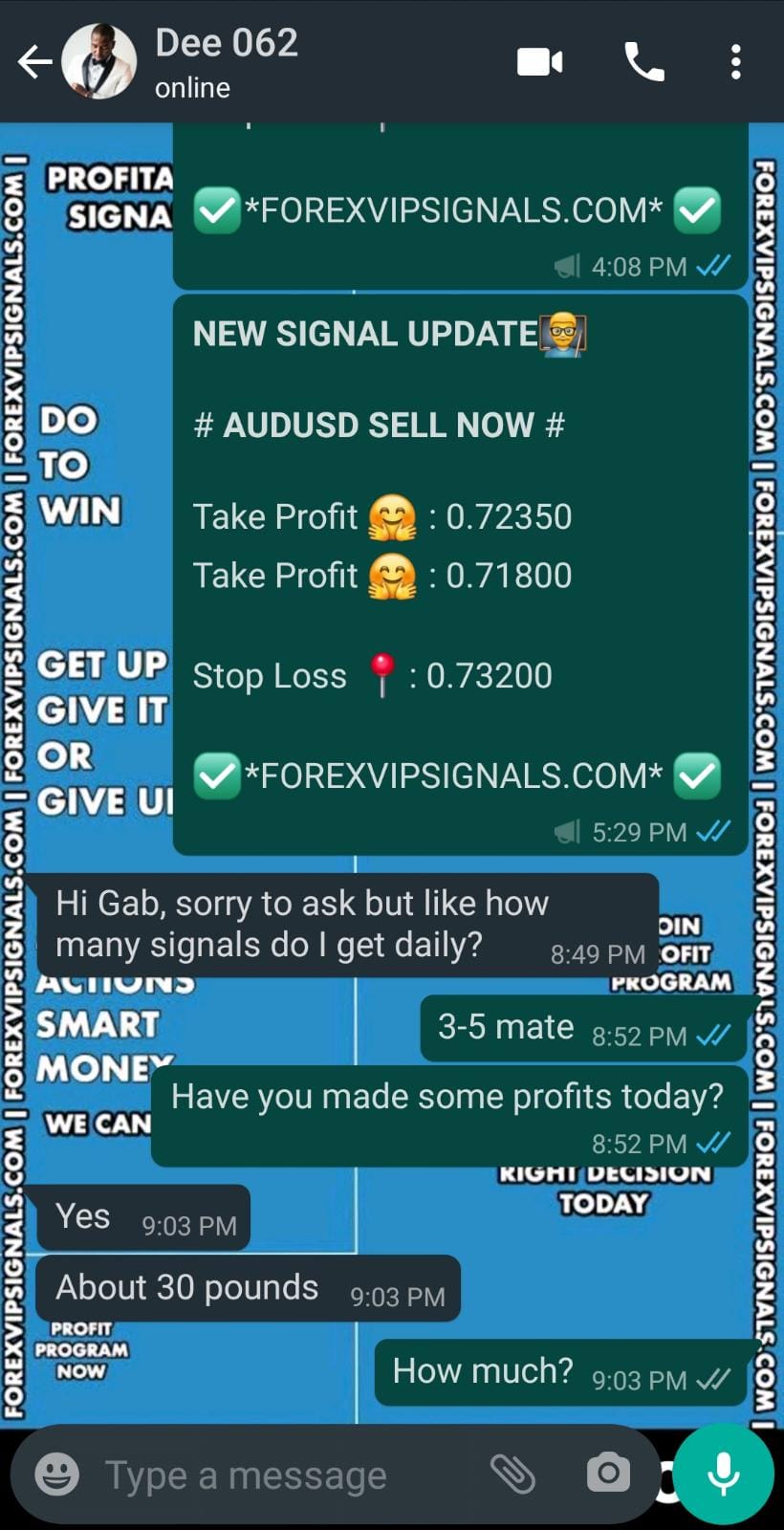This screenshot has height=1530, width=784.
Task: Start a voice call with Dee 062
Action: click(644, 62)
